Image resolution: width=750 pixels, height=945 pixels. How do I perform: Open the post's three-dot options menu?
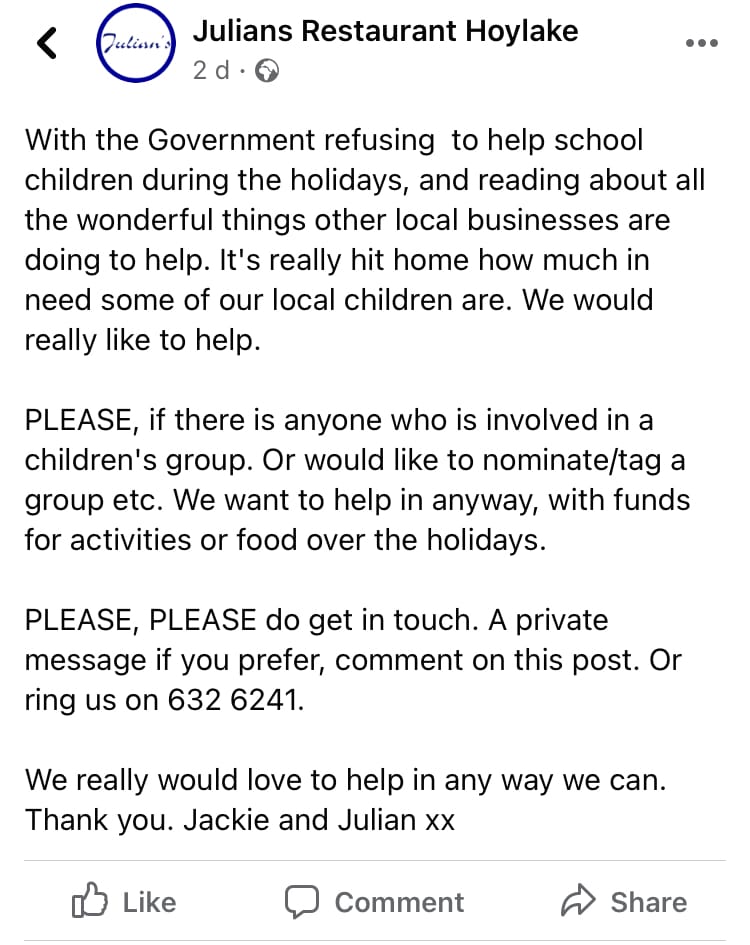pyautogui.click(x=701, y=43)
